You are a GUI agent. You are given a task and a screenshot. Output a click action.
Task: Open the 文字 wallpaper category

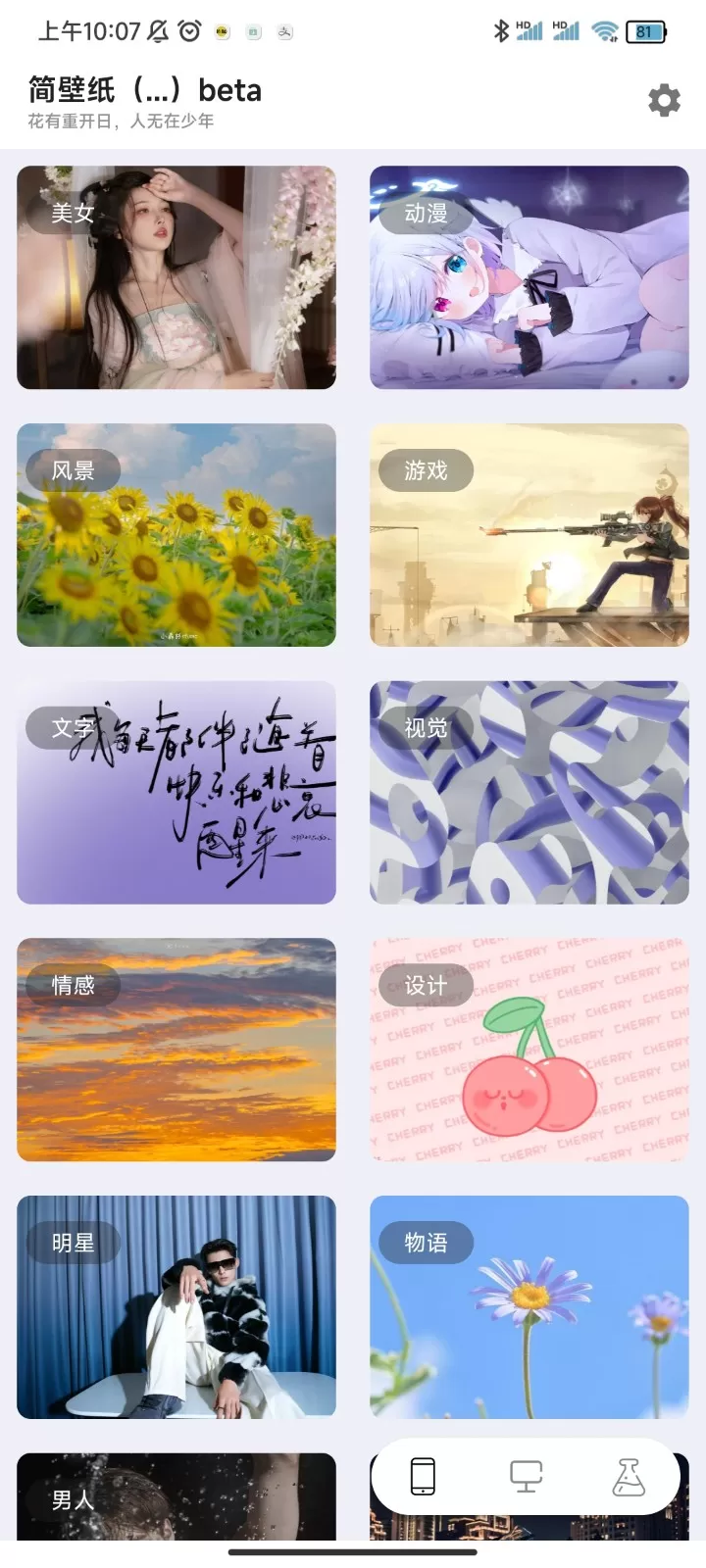pyautogui.click(x=176, y=792)
